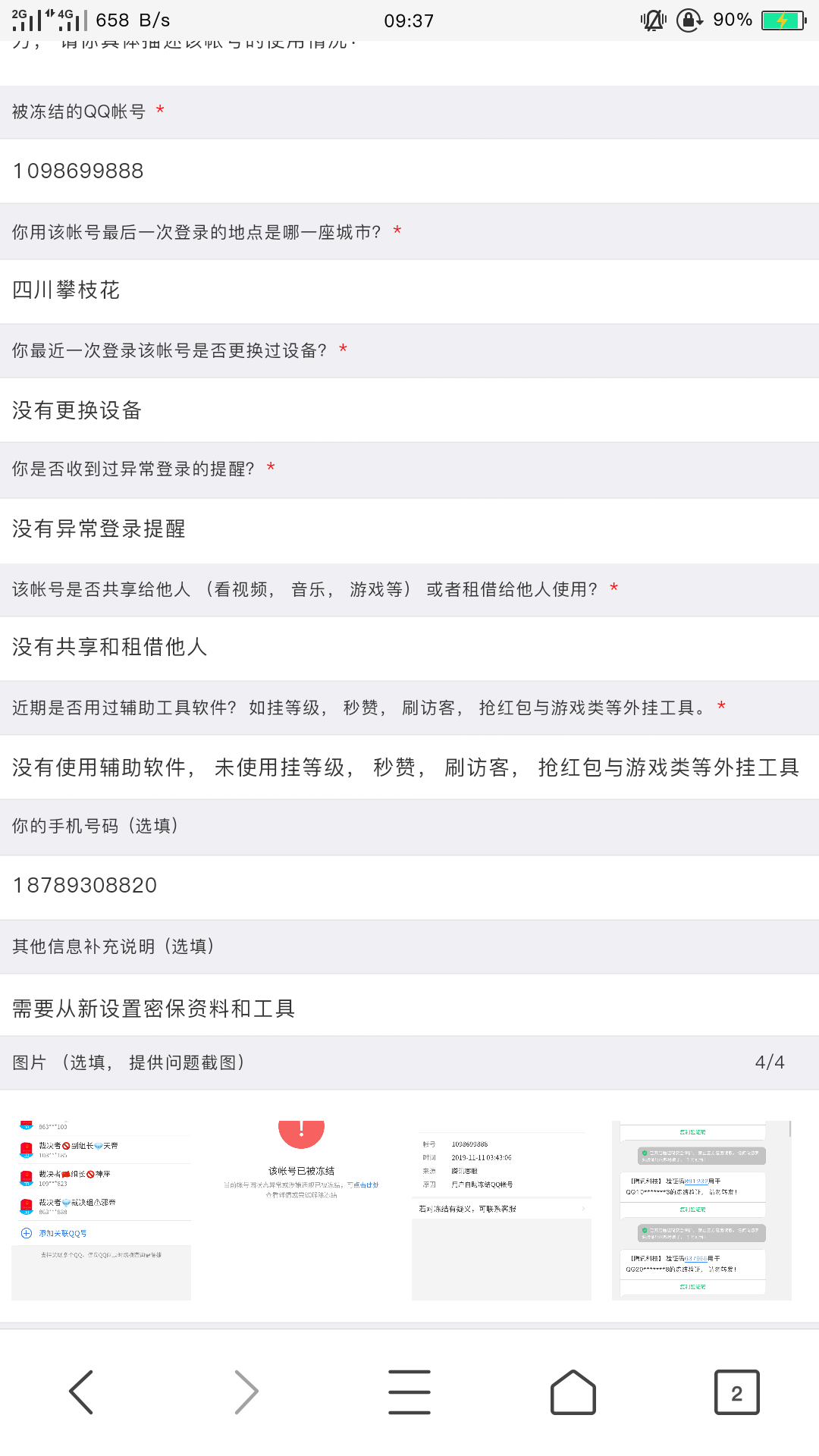
Task: Edit the device change answer 没有更换设备
Action: (x=409, y=410)
